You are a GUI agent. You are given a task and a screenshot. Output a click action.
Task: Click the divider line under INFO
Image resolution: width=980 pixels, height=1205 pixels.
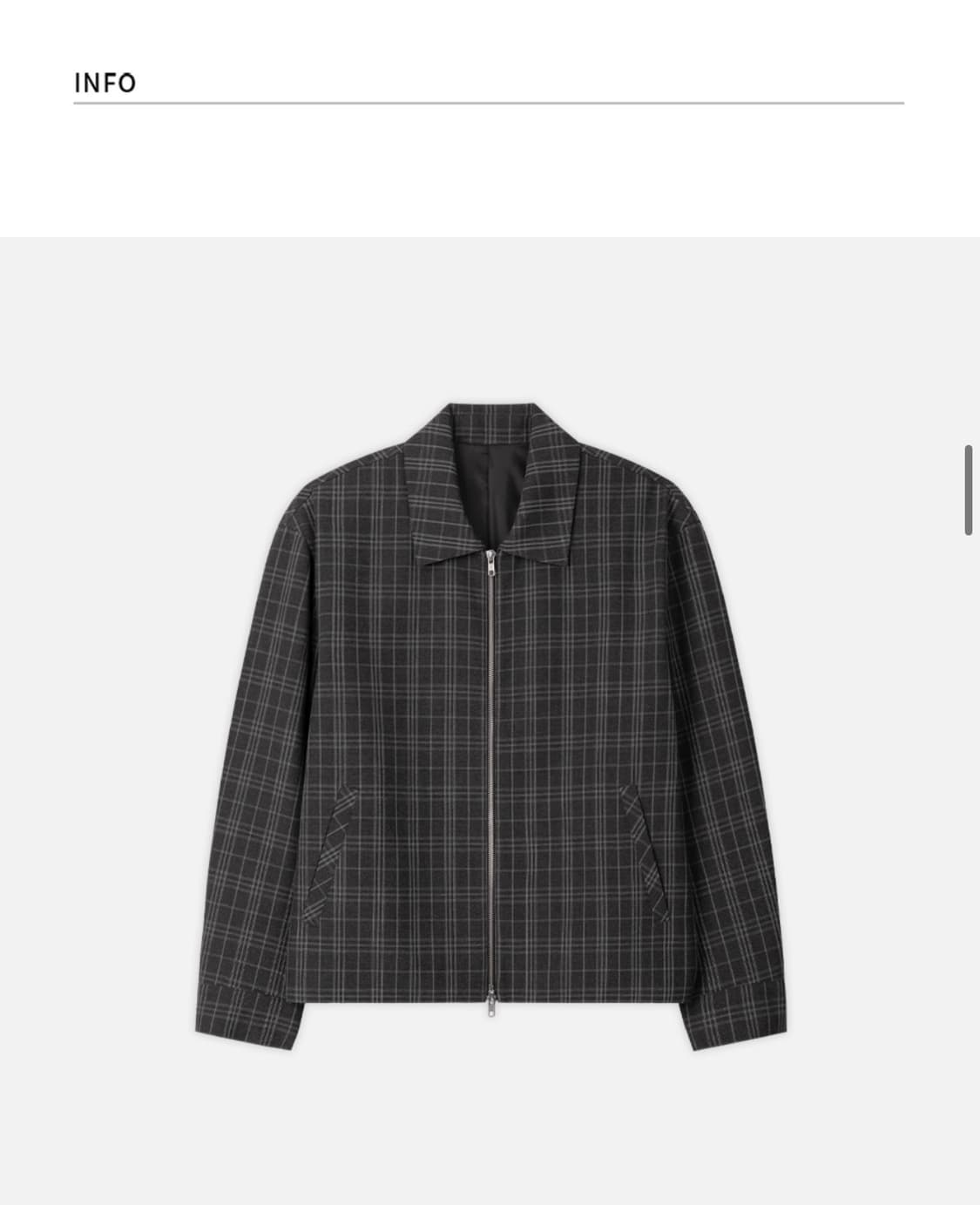pos(488,103)
